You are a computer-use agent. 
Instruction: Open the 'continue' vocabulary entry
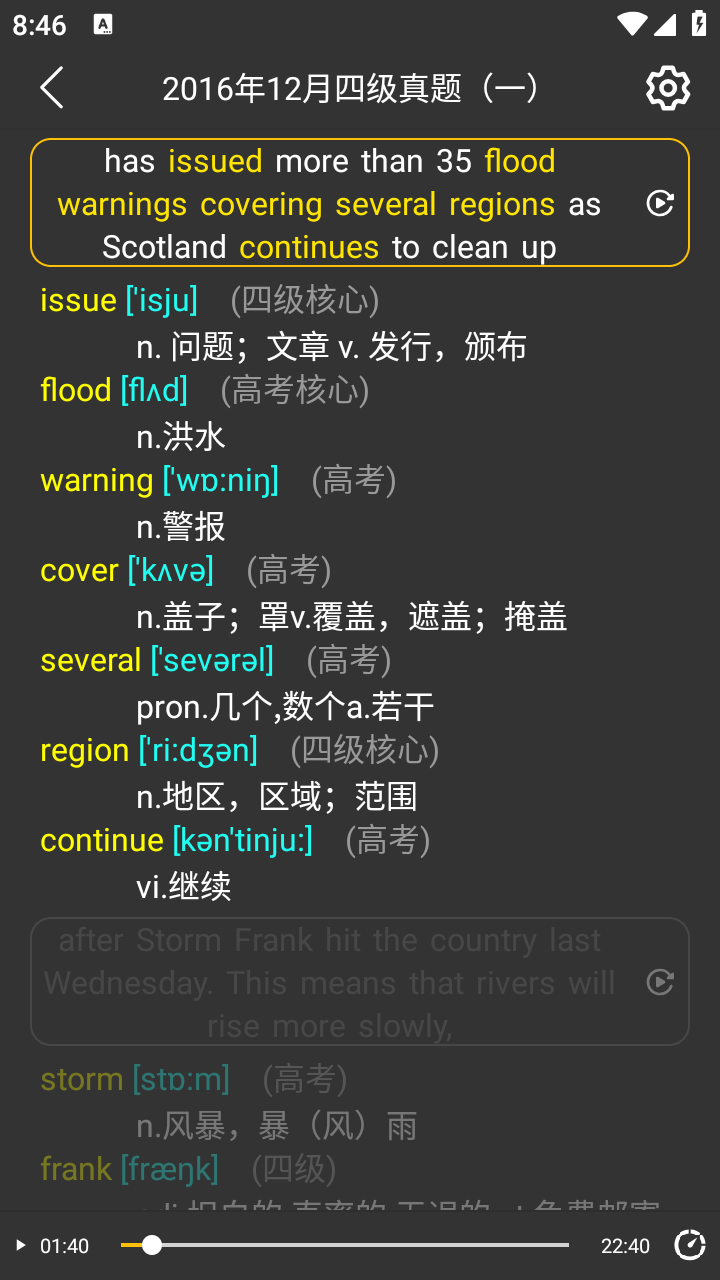[x=101, y=840]
